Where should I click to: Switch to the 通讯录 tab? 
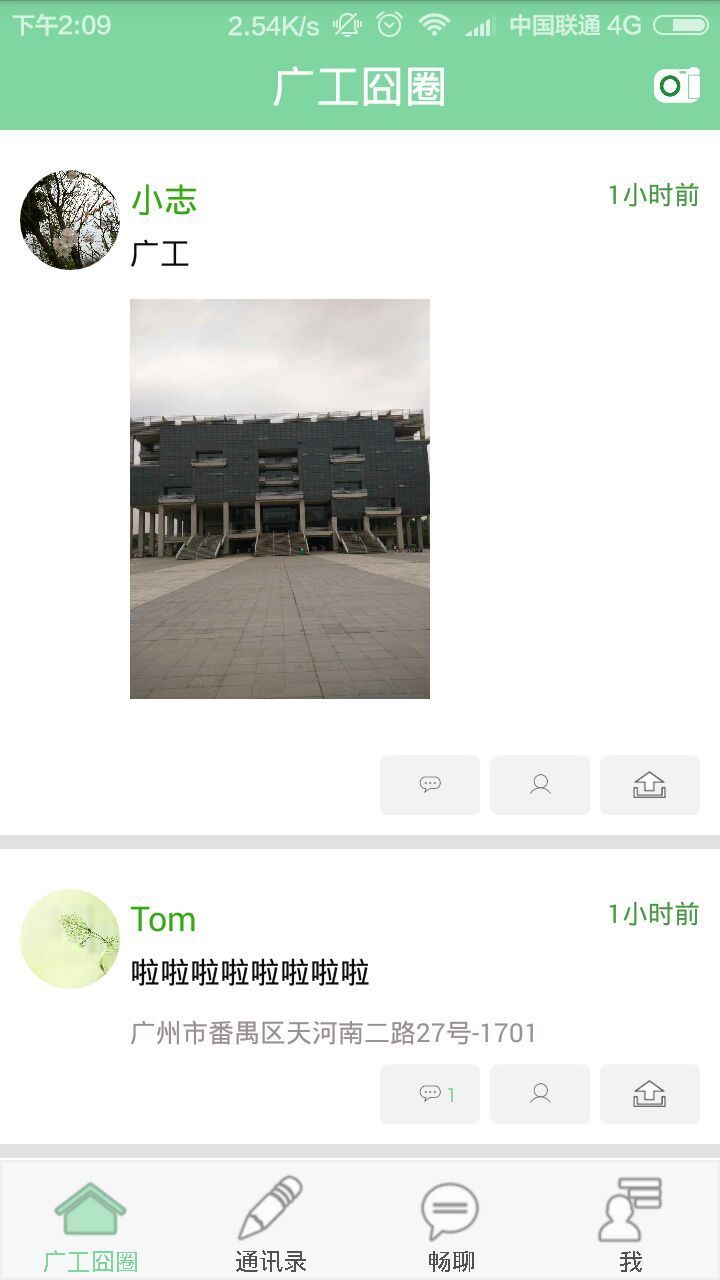pyautogui.click(x=270, y=1223)
